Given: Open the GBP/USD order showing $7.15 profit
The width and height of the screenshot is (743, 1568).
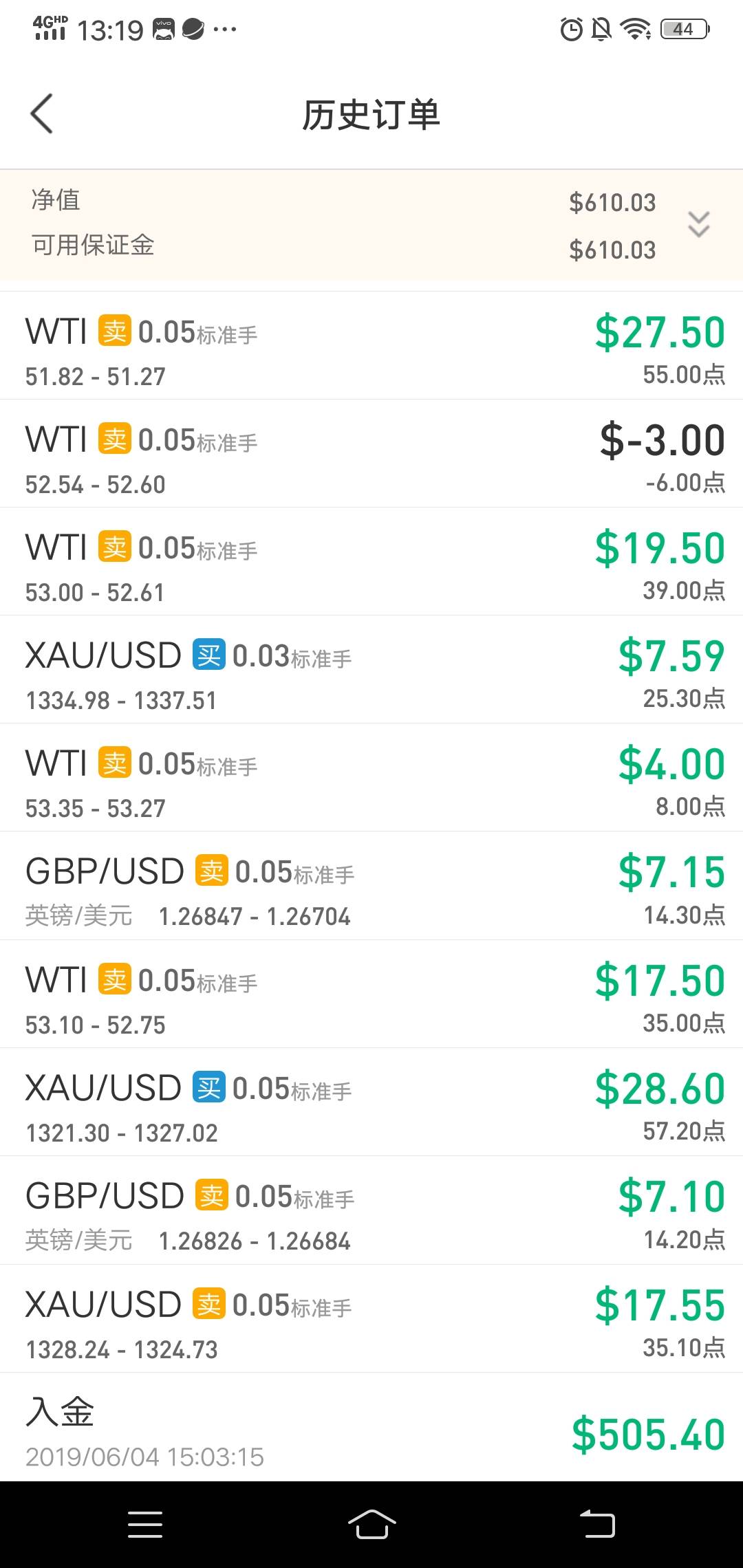Looking at the screenshot, I should 371,886.
